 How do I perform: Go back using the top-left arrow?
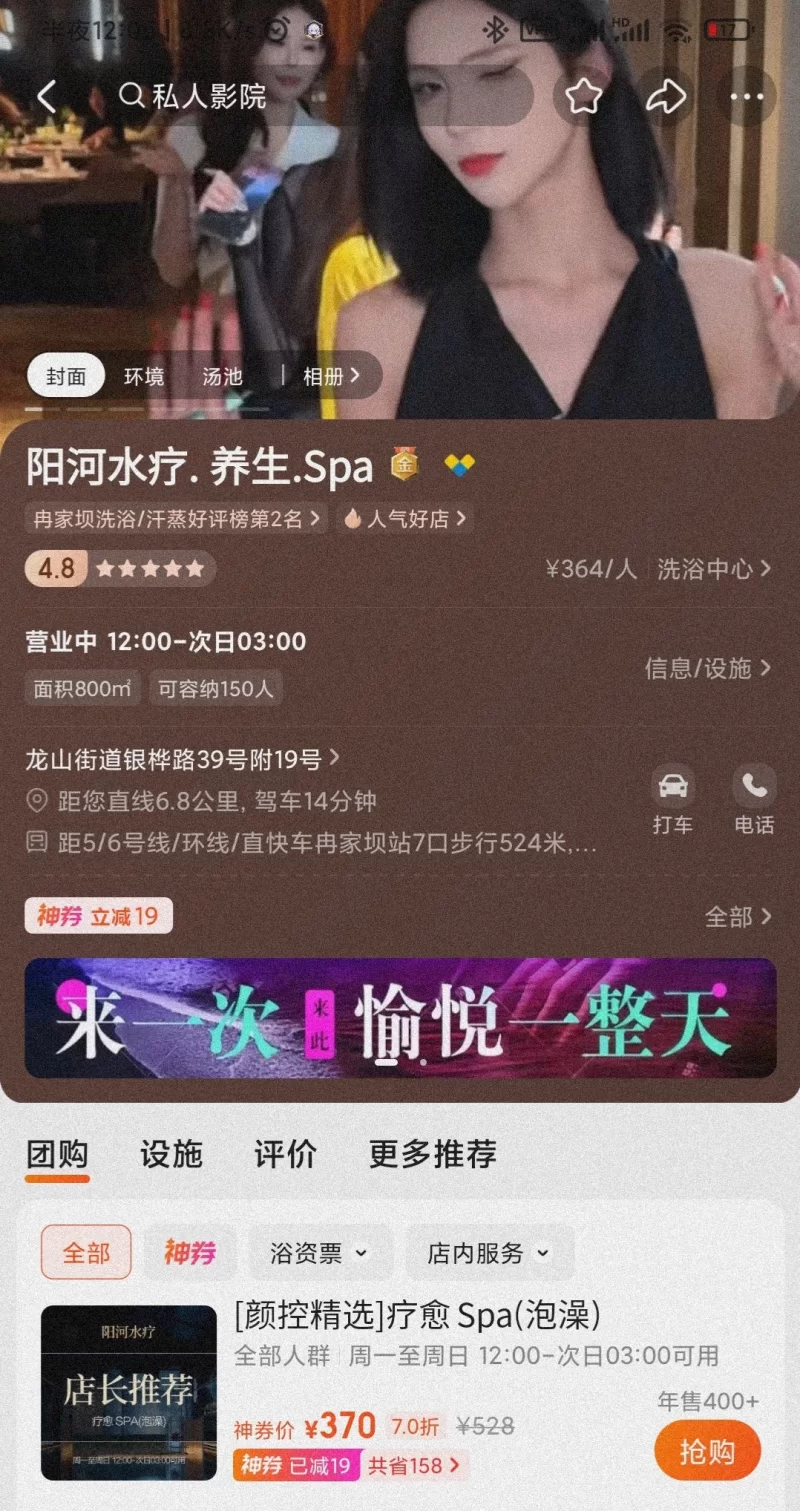point(46,97)
